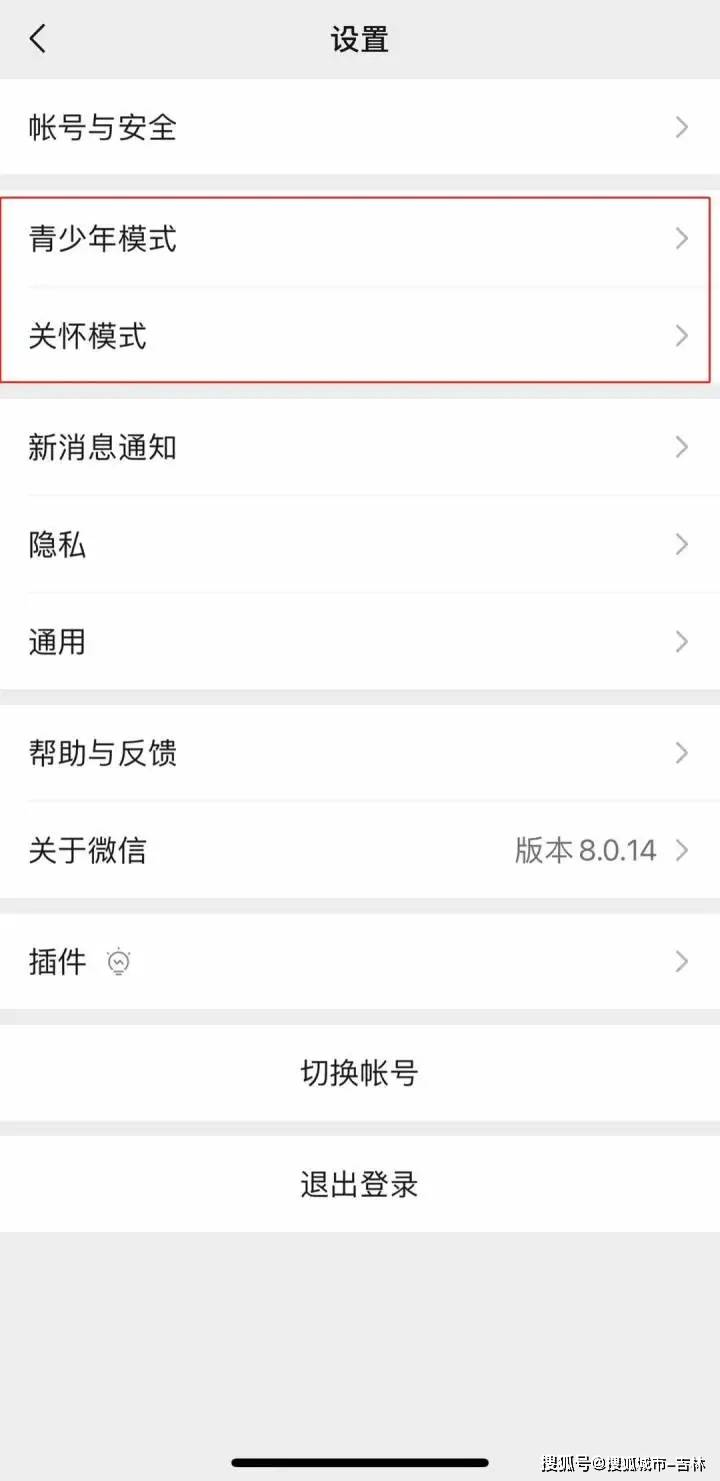This screenshot has height=1481, width=720.
Task: Expand the chevron beside 青少年模式
Action: 682,239
